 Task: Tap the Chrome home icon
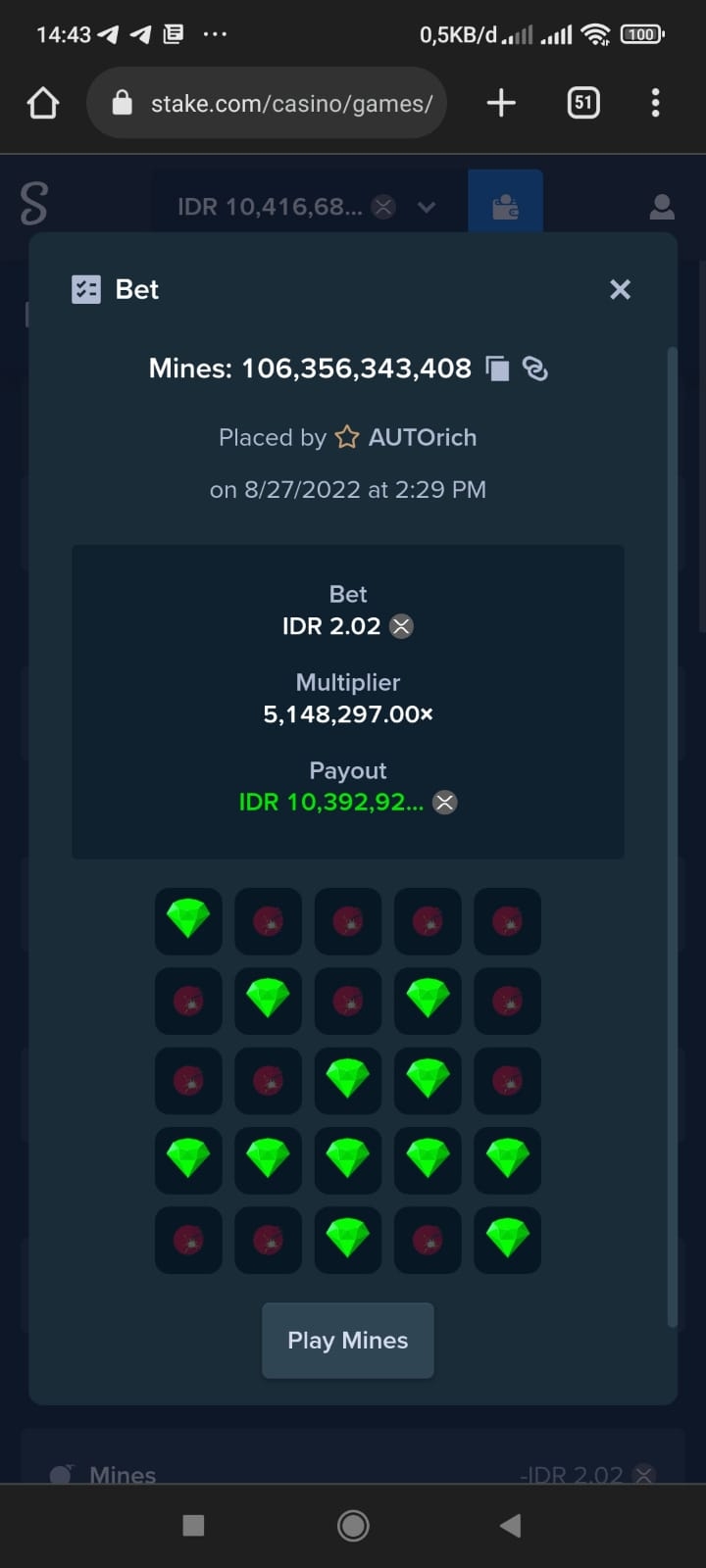(42, 102)
